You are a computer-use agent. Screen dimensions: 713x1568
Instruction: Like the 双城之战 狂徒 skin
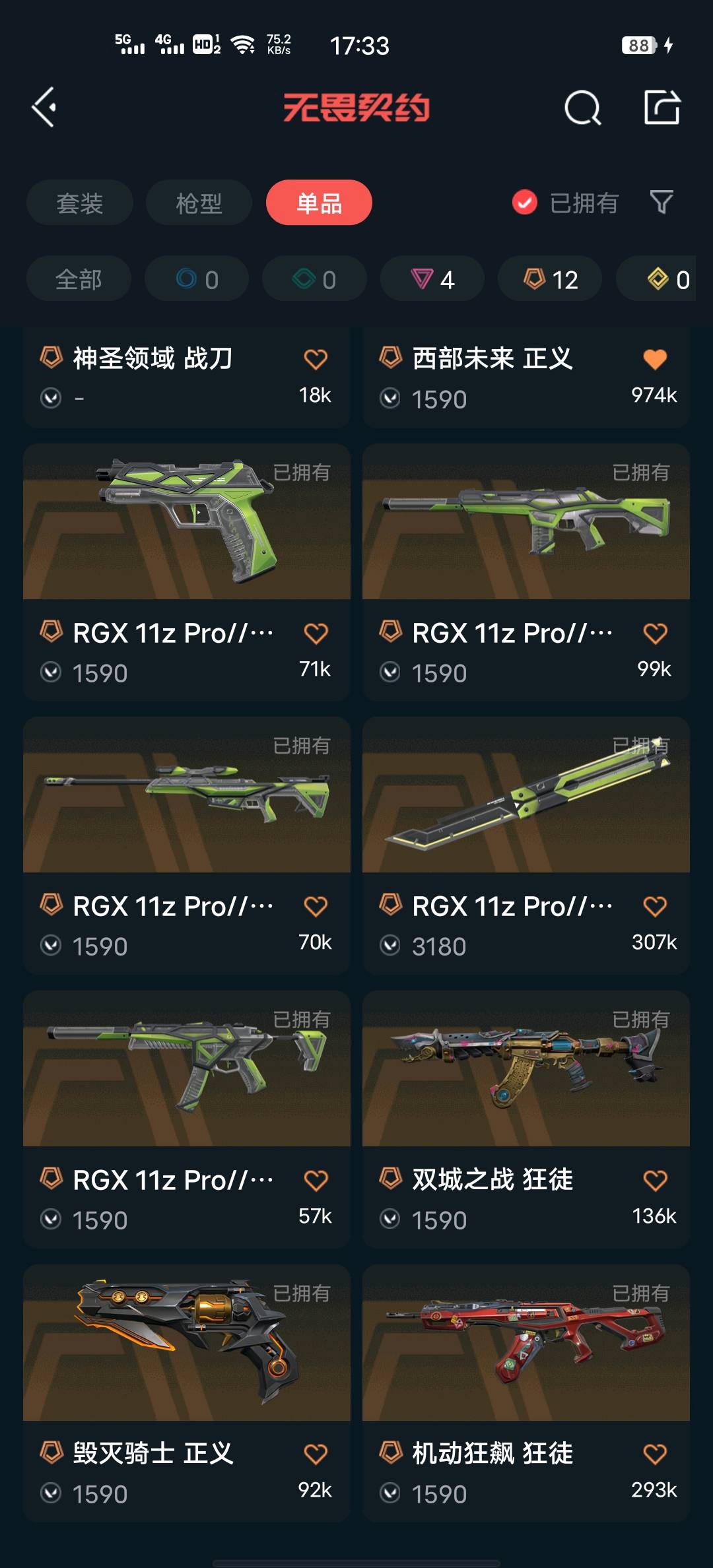tap(655, 1180)
